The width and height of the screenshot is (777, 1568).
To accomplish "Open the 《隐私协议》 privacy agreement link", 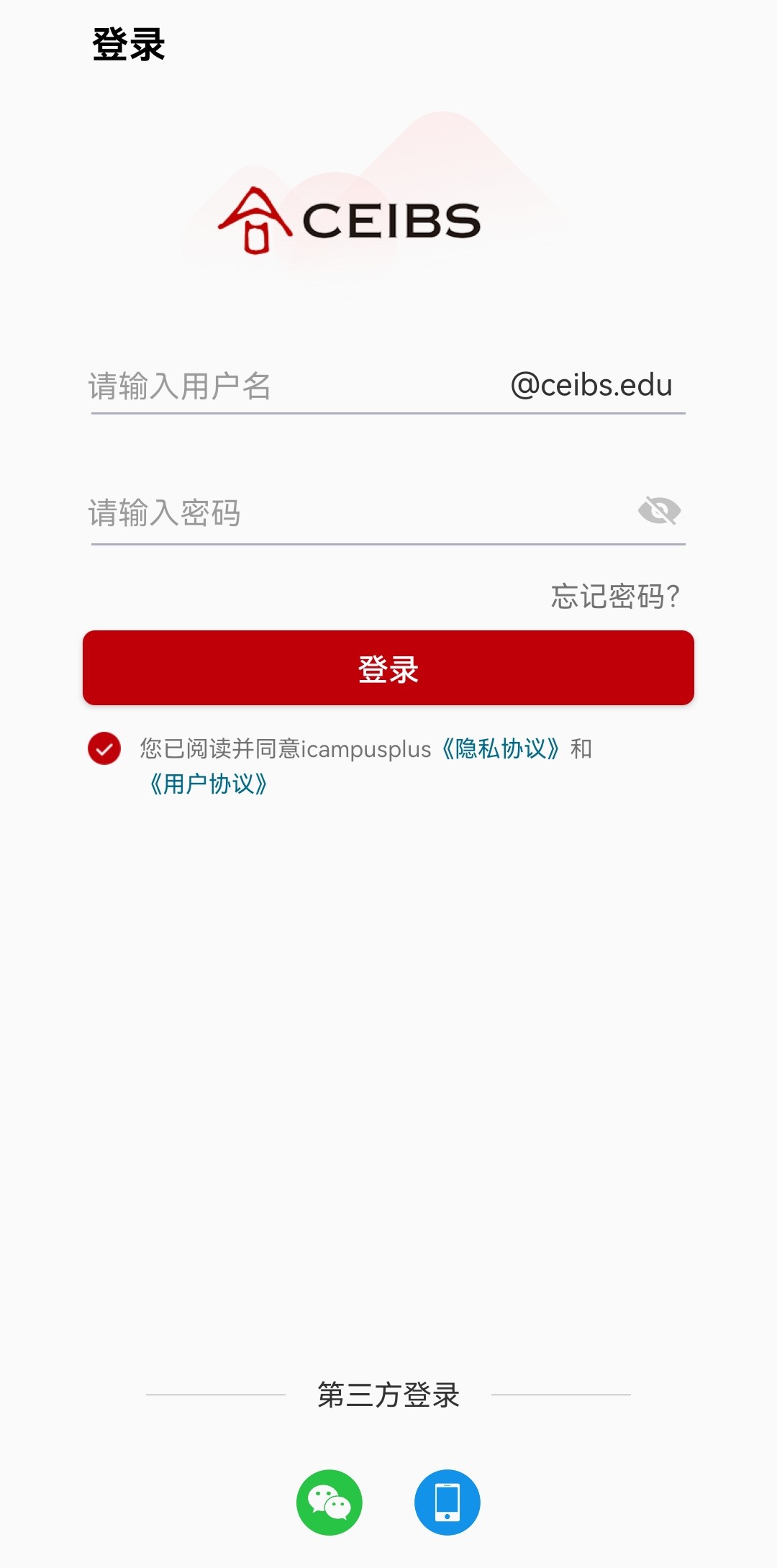I will click(501, 749).
